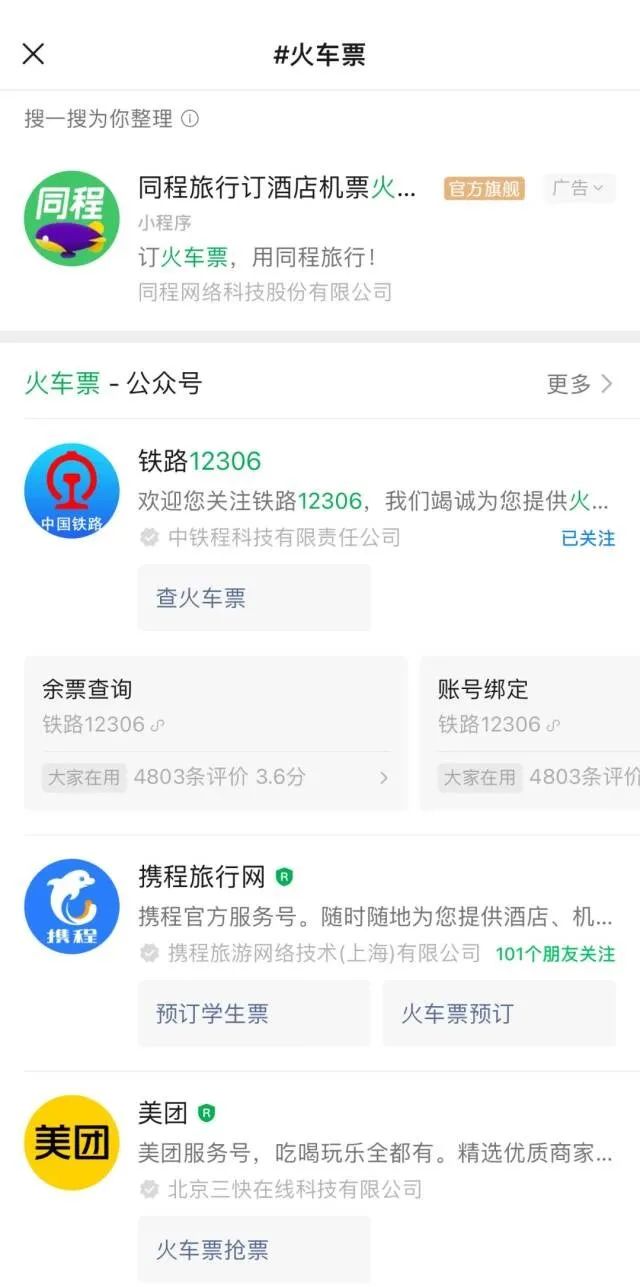Tap 更多 to see more 公众号

580,384
